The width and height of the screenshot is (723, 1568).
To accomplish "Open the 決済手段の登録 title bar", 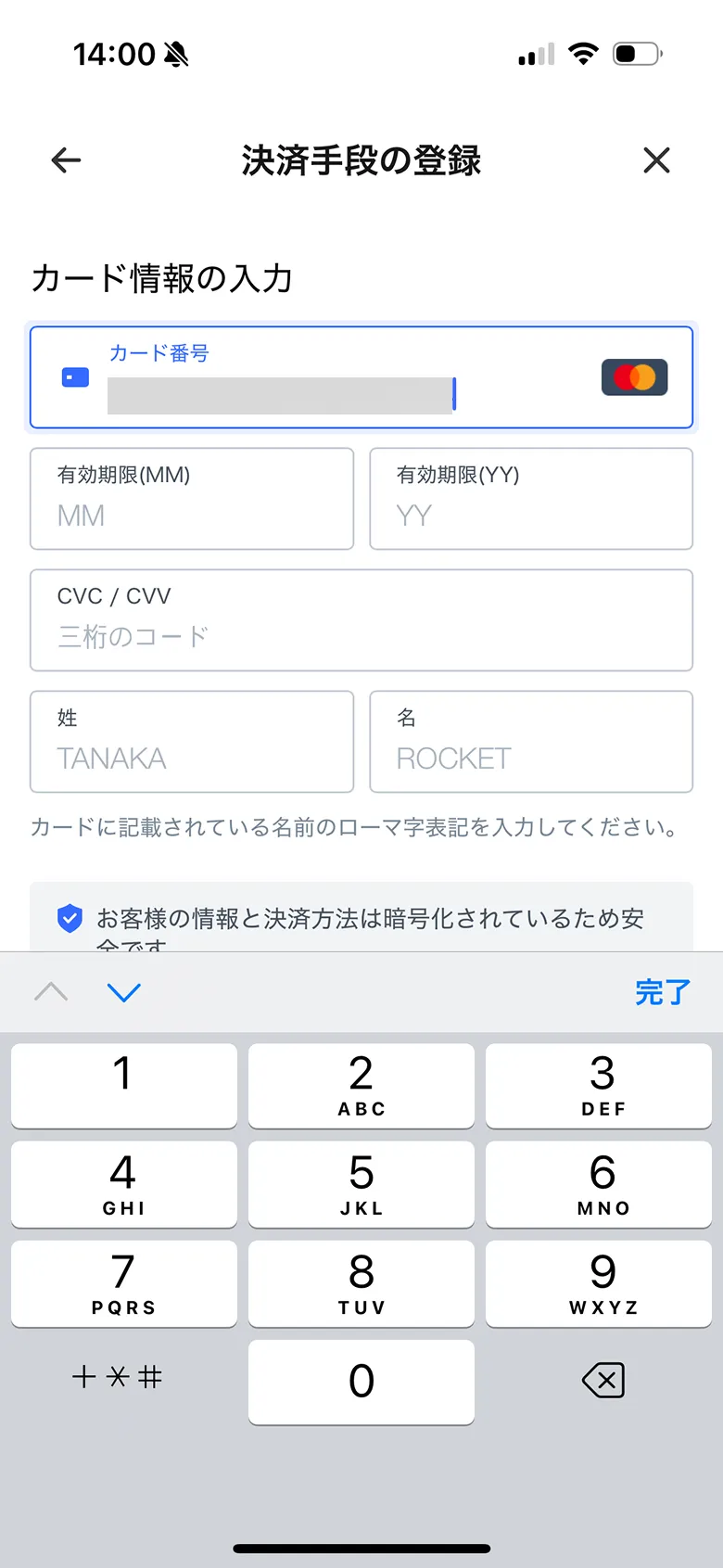I will pos(360,159).
